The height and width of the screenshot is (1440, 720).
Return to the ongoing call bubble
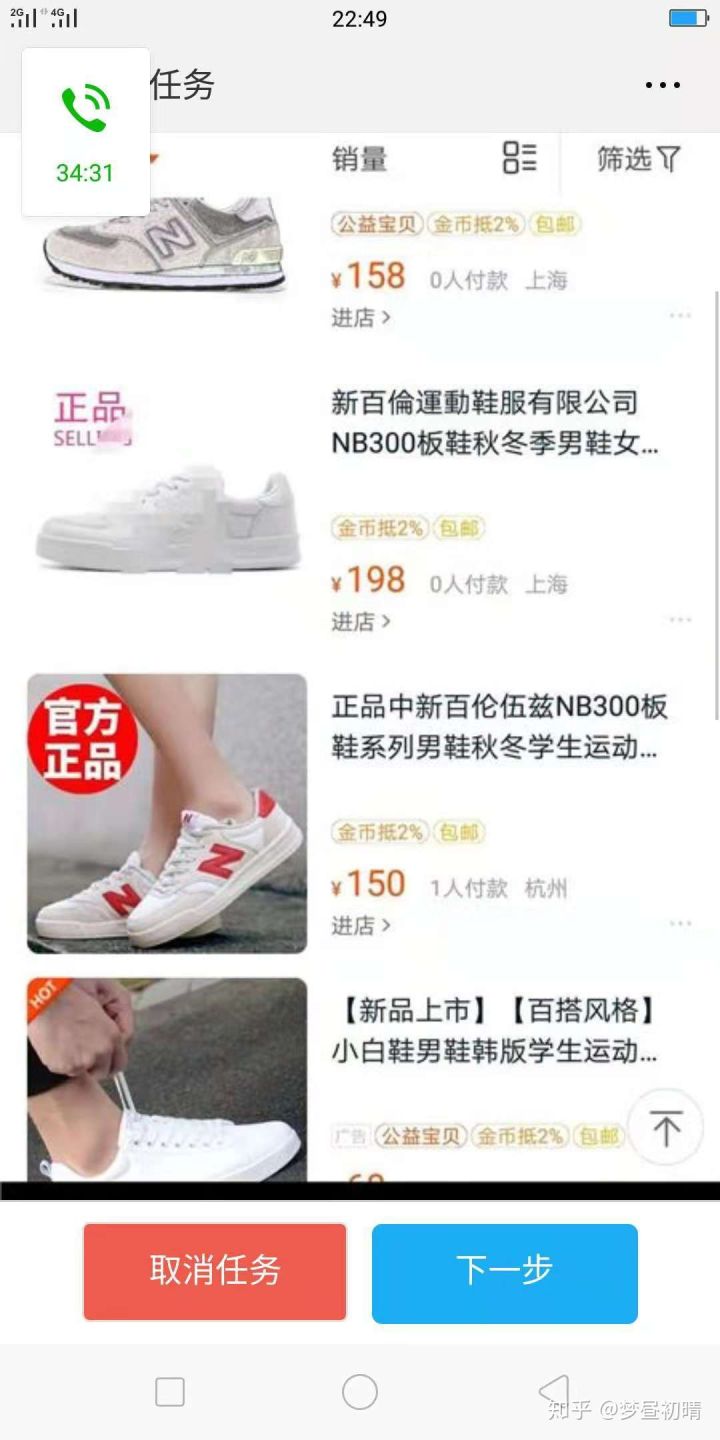click(85, 131)
